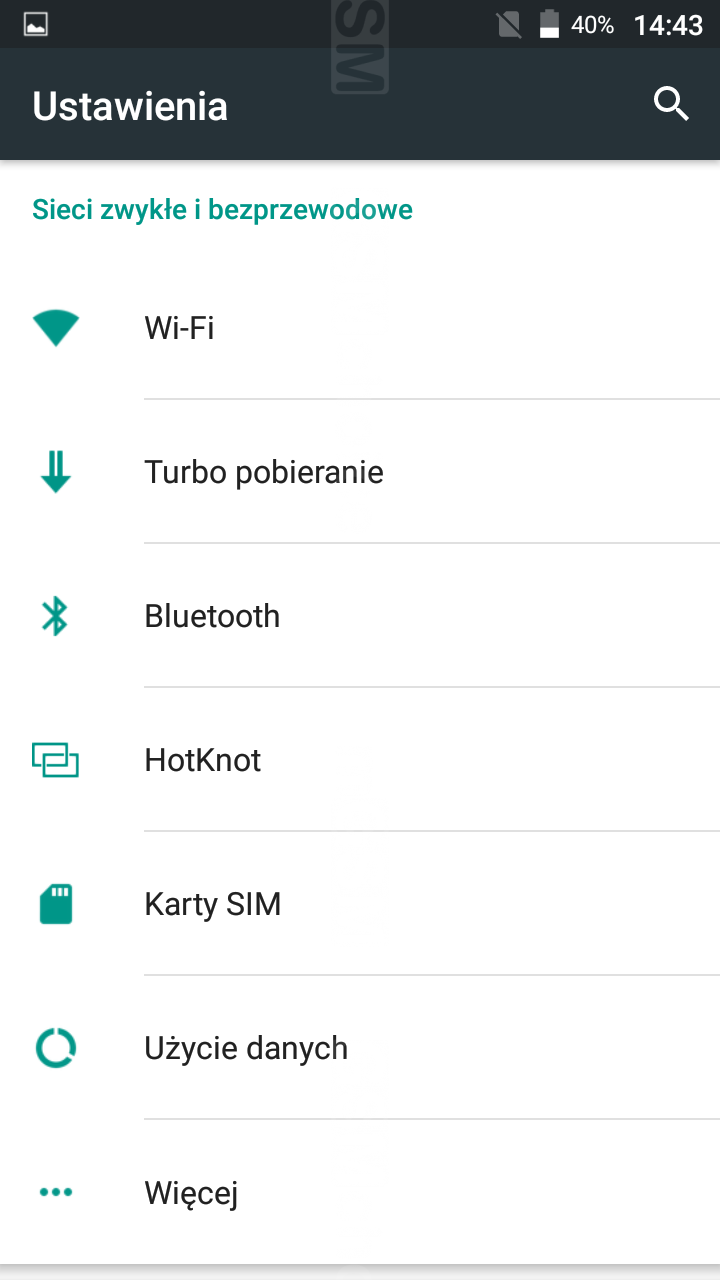Open the HotKnot option
This screenshot has width=720, height=1280.
pos(203,760)
